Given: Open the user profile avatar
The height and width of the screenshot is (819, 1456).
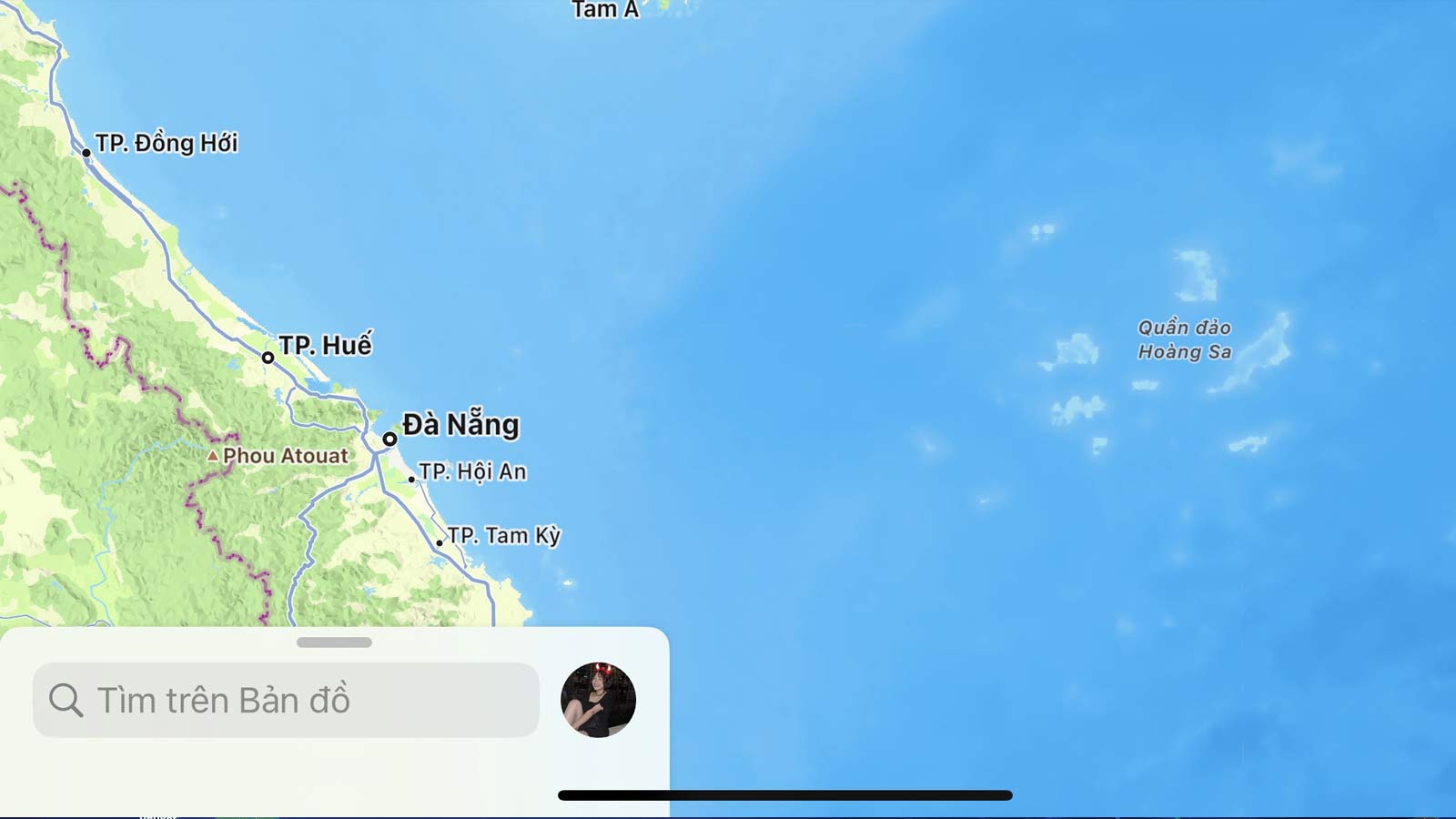Looking at the screenshot, I should point(598,700).
